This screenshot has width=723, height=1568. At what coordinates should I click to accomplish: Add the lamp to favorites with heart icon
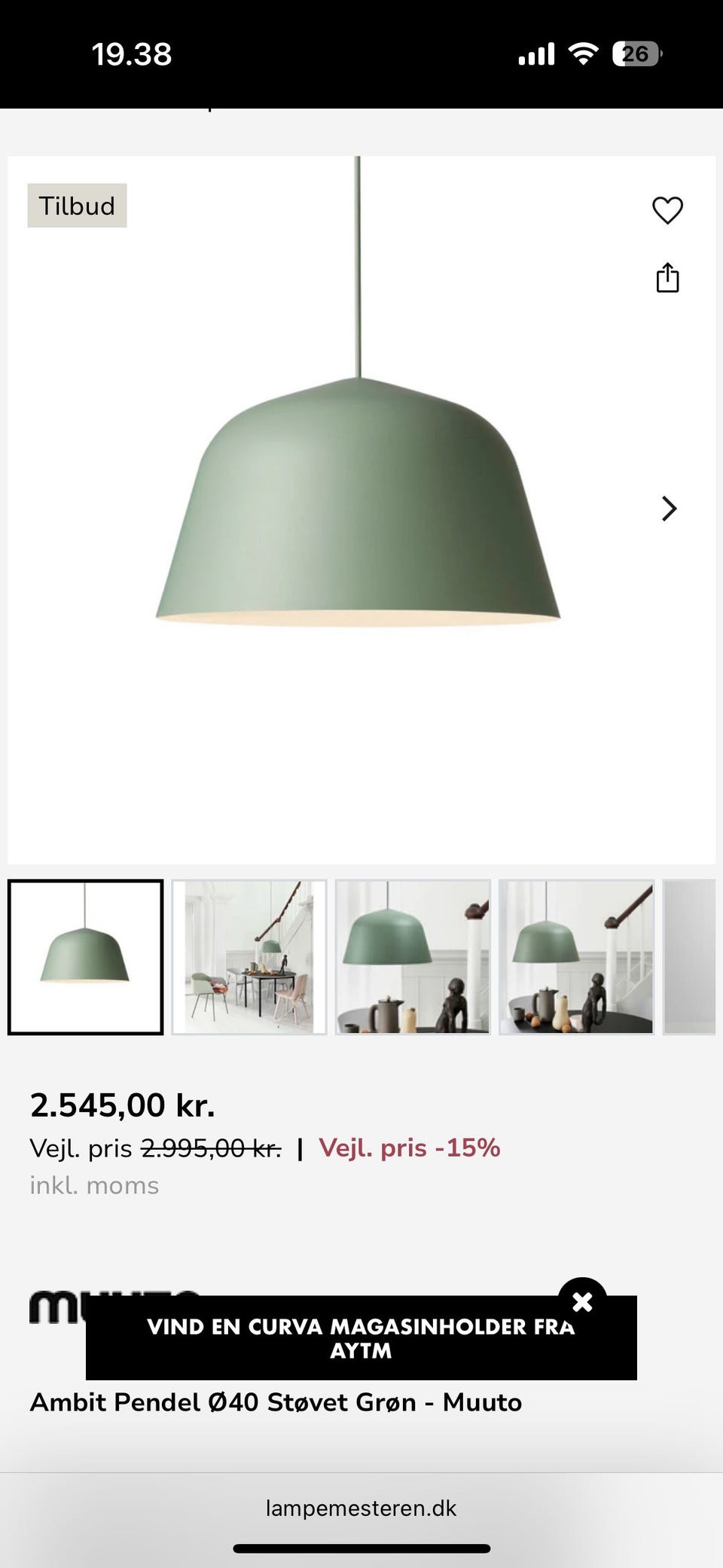pos(669,209)
